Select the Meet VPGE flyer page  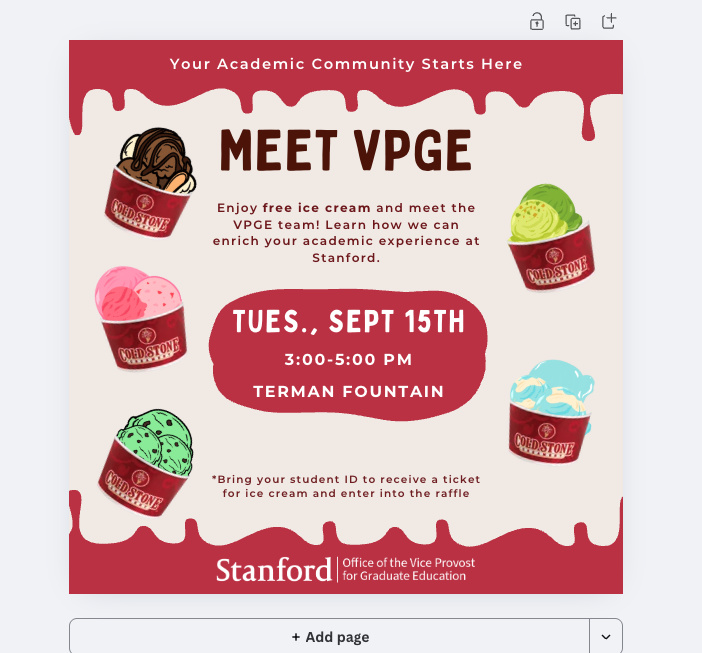pyautogui.click(x=346, y=317)
